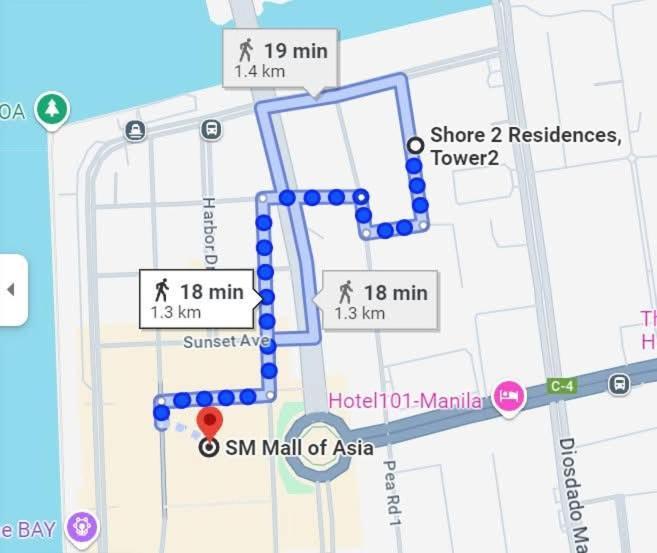Tap the ferry terminal icon near the bay
Viewport: 657px width, 553px height.
135,130
